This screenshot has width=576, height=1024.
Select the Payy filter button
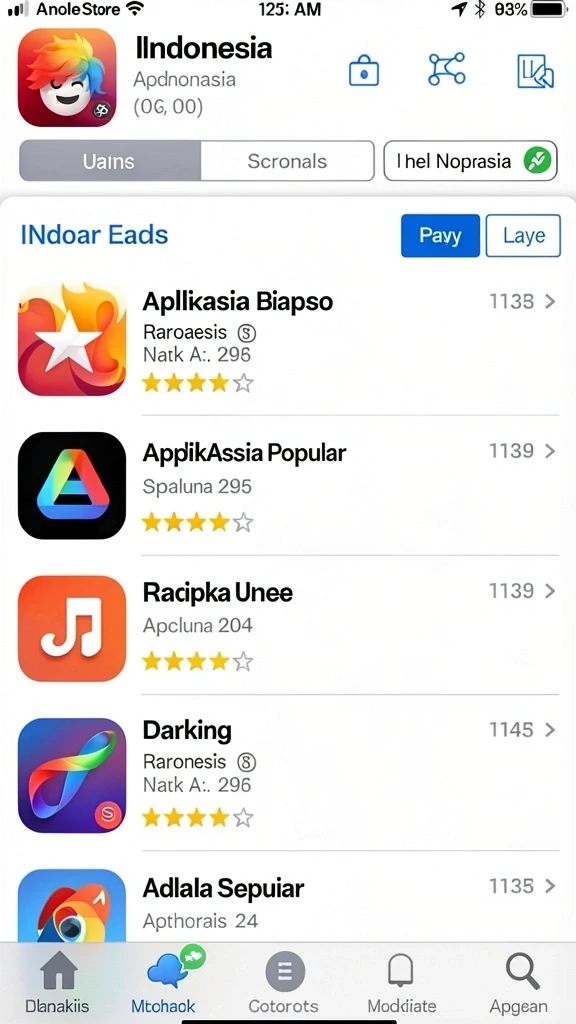pyautogui.click(x=440, y=235)
